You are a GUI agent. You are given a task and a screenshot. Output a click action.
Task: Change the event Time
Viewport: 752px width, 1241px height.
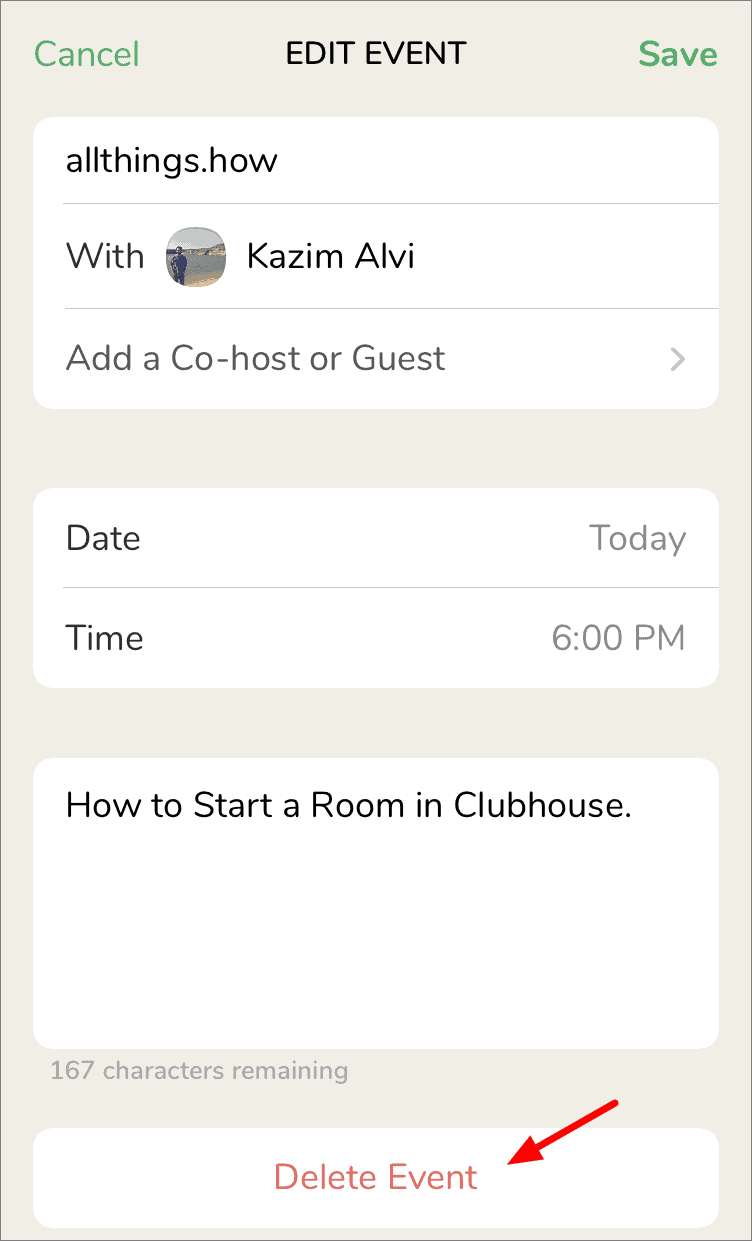click(376, 638)
